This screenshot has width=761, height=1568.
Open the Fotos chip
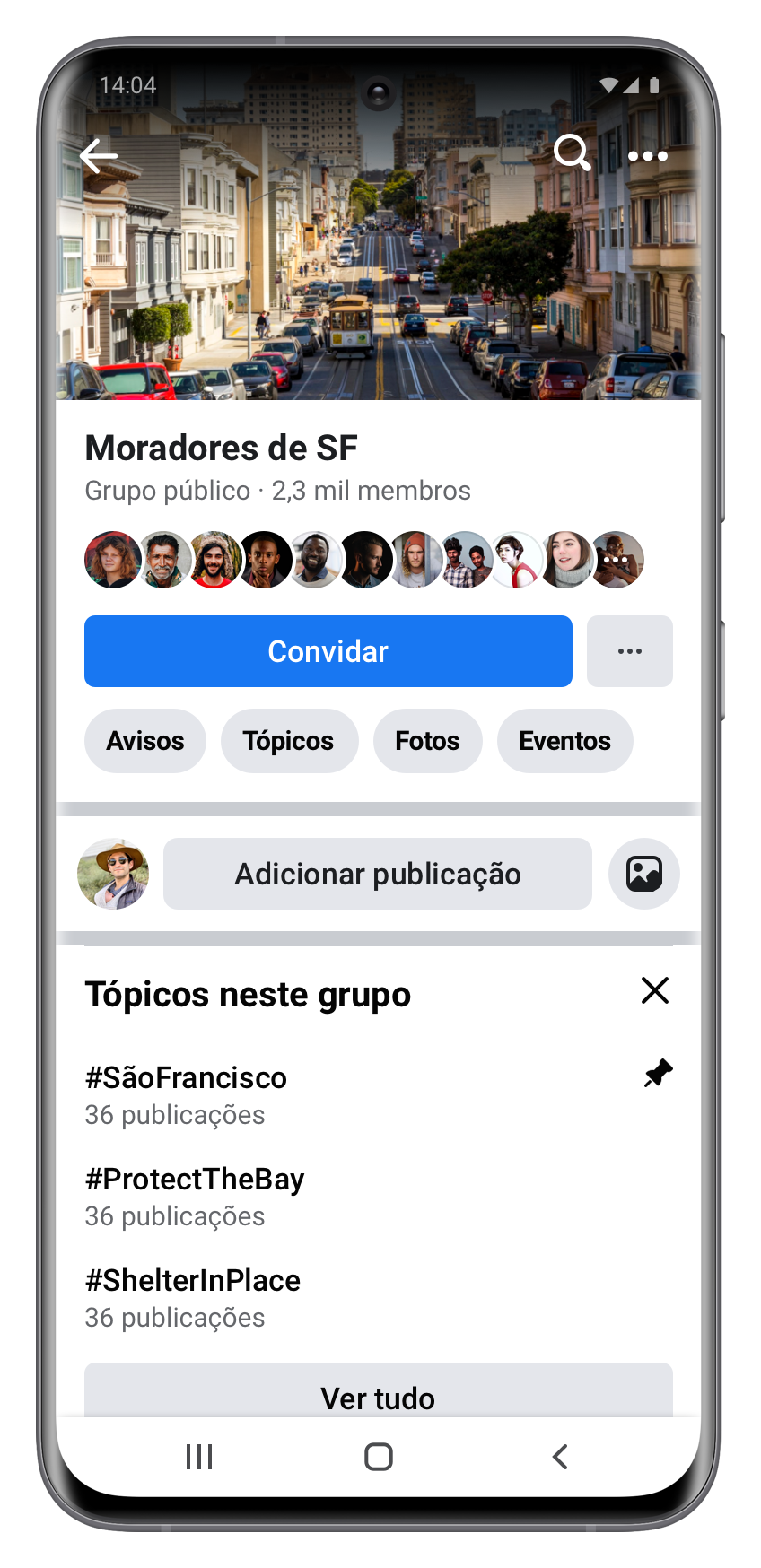[x=427, y=741]
